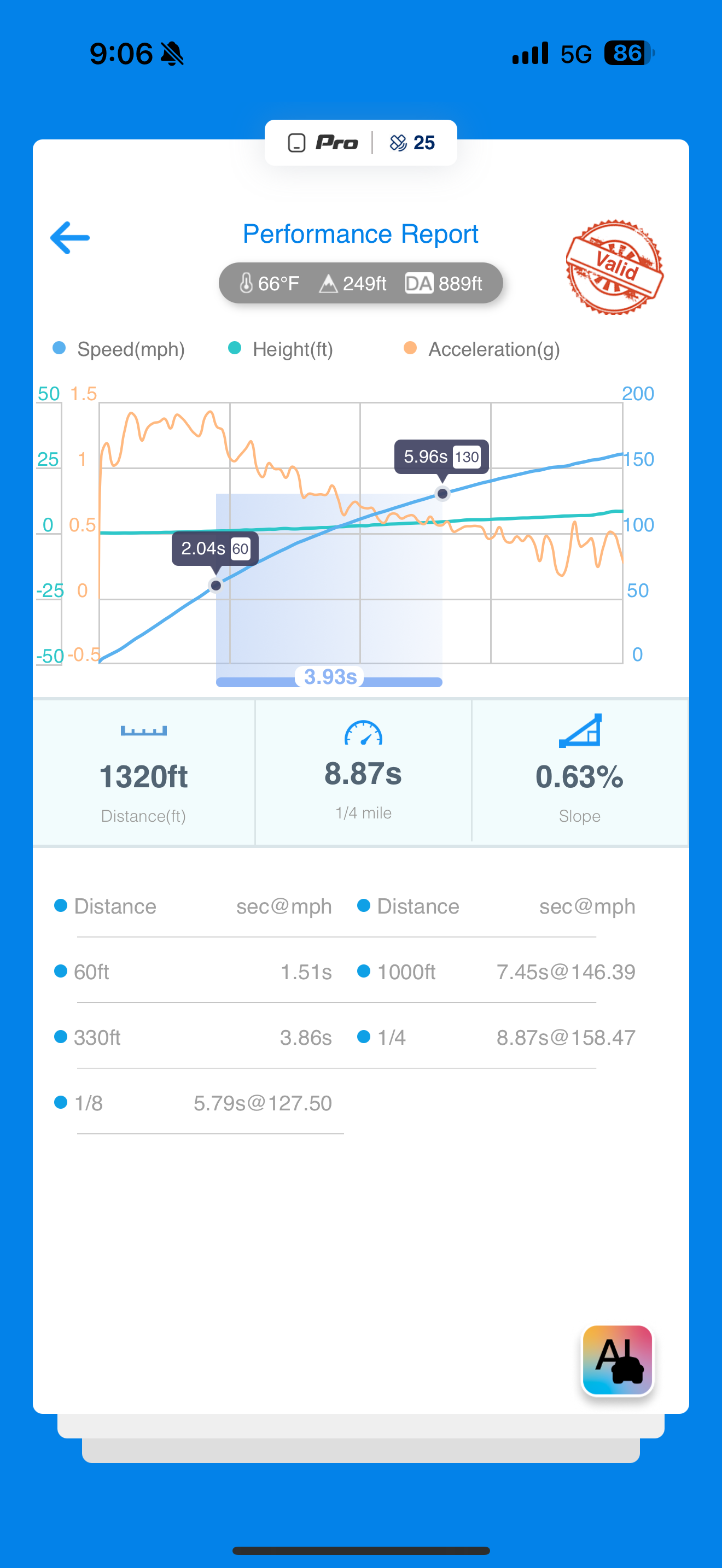Tap the Pro device satellite chip

(x=360, y=143)
